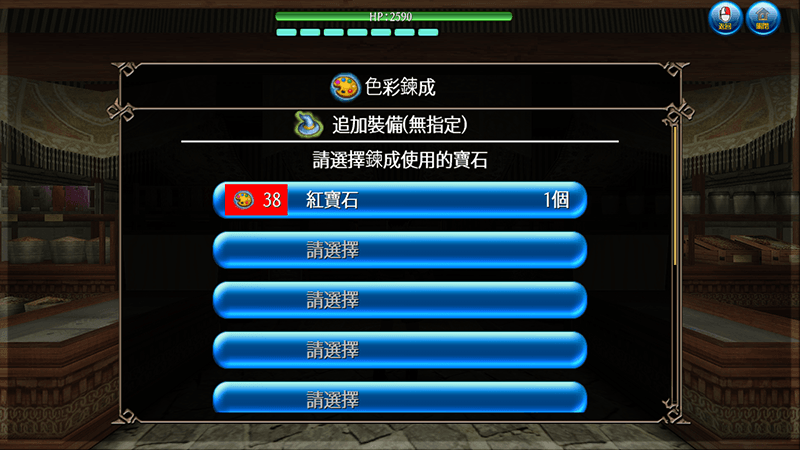Choose a gem in the third slot
Image resolution: width=800 pixels, height=450 pixels.
click(400, 300)
